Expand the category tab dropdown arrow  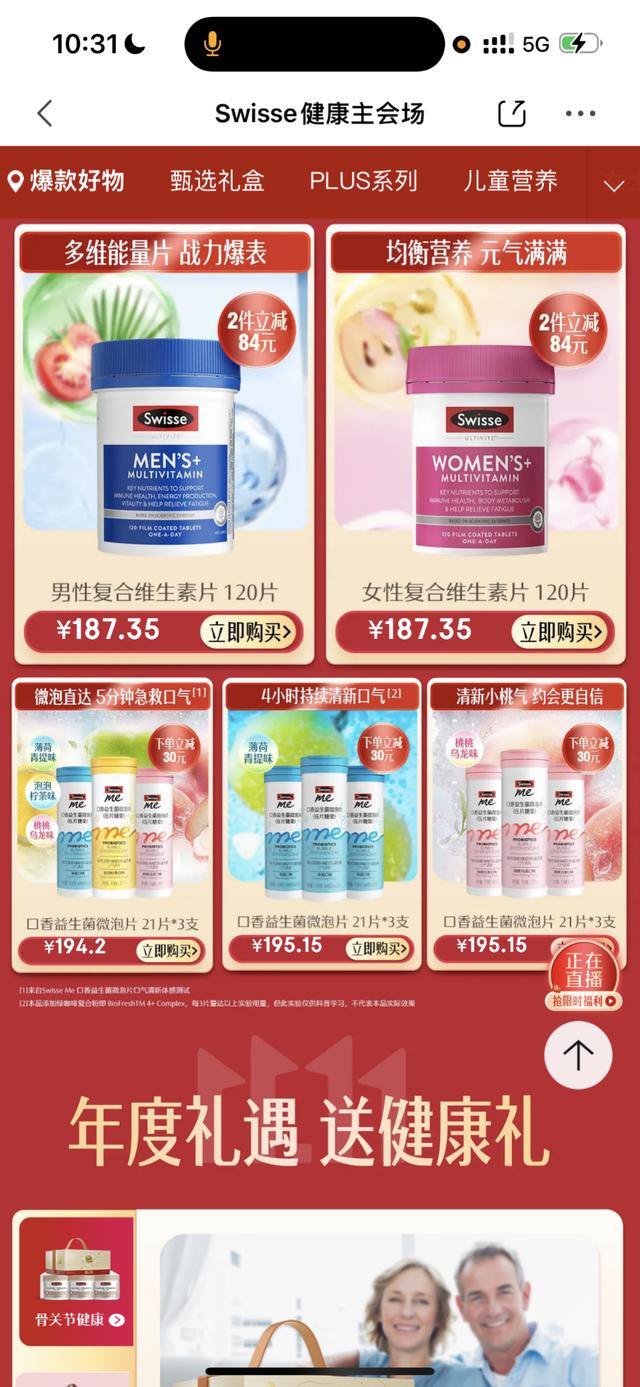(614, 185)
